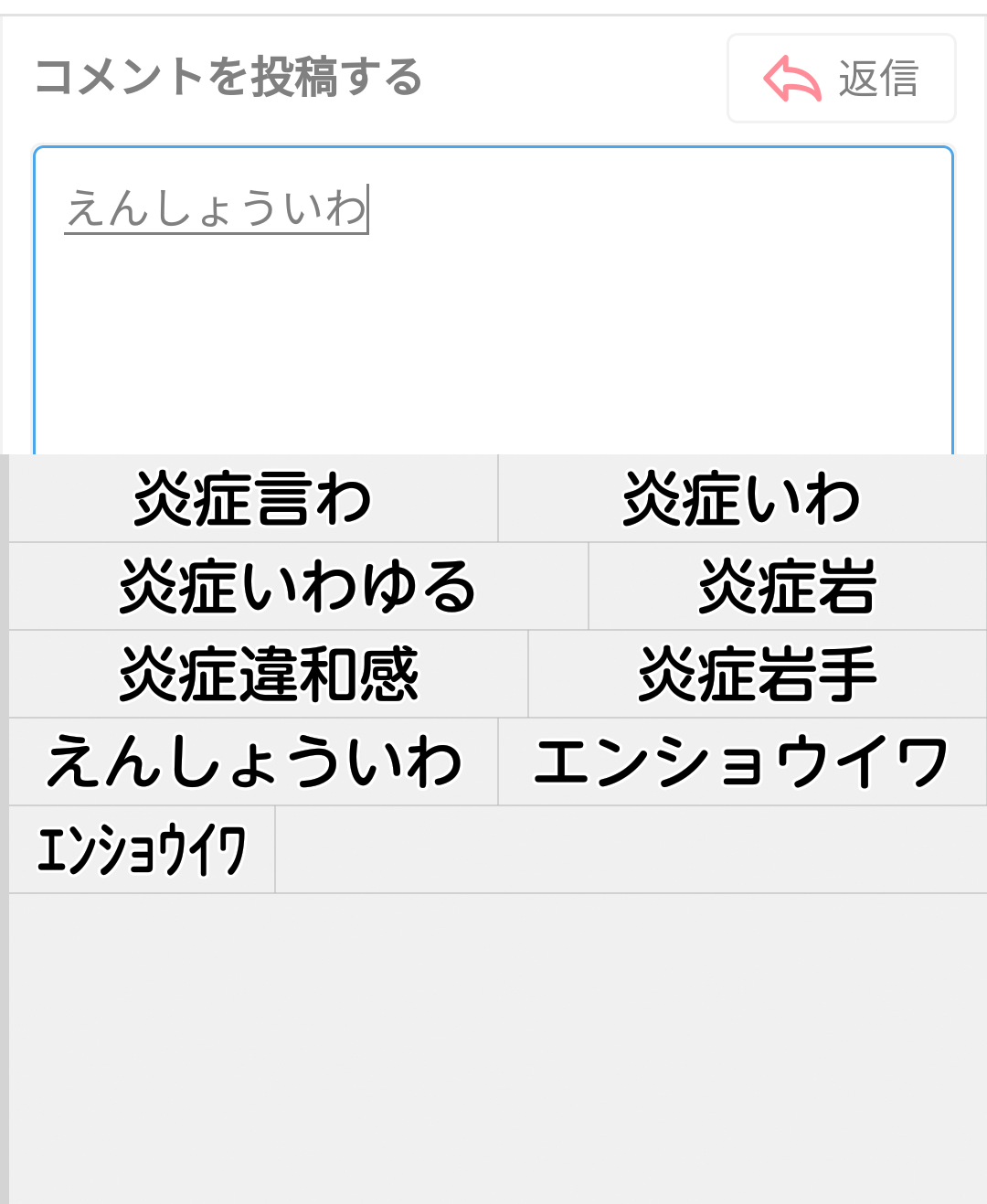Select the suggestion 炎症言わ

coord(253,499)
